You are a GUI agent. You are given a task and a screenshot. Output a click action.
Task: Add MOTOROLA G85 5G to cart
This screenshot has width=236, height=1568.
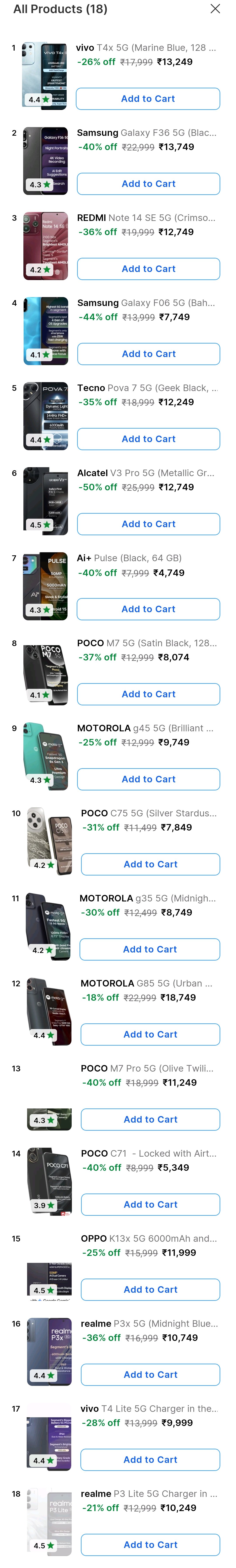(x=150, y=1034)
